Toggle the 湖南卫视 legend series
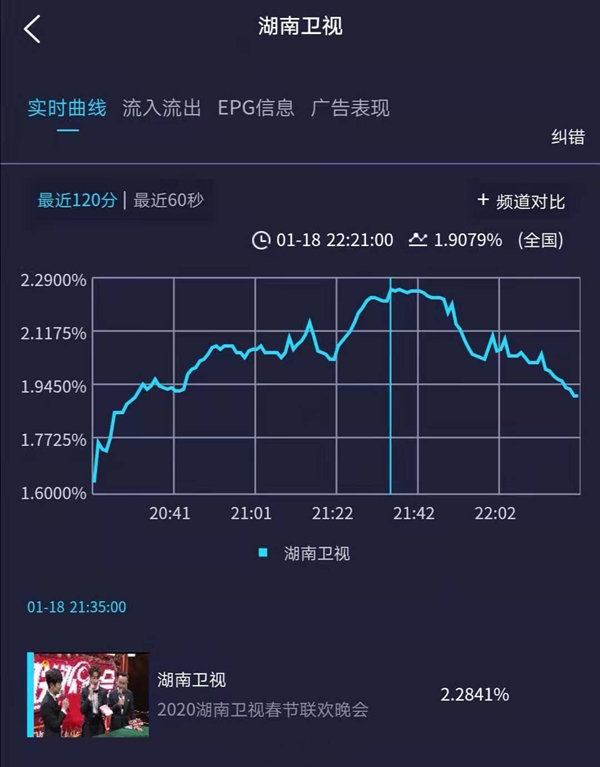Viewport: 600px width, 767px height. (x=305, y=553)
